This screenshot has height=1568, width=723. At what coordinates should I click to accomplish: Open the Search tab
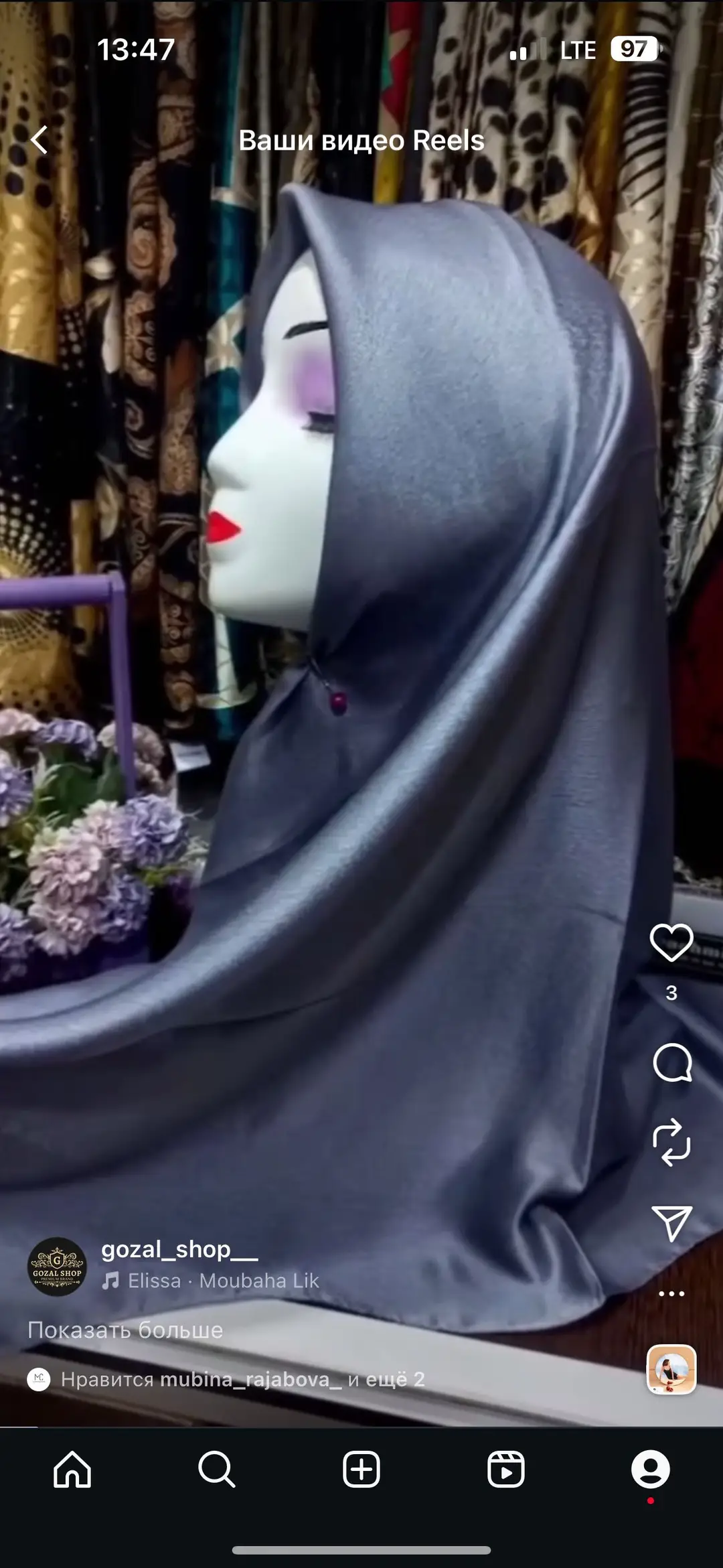[217, 1470]
